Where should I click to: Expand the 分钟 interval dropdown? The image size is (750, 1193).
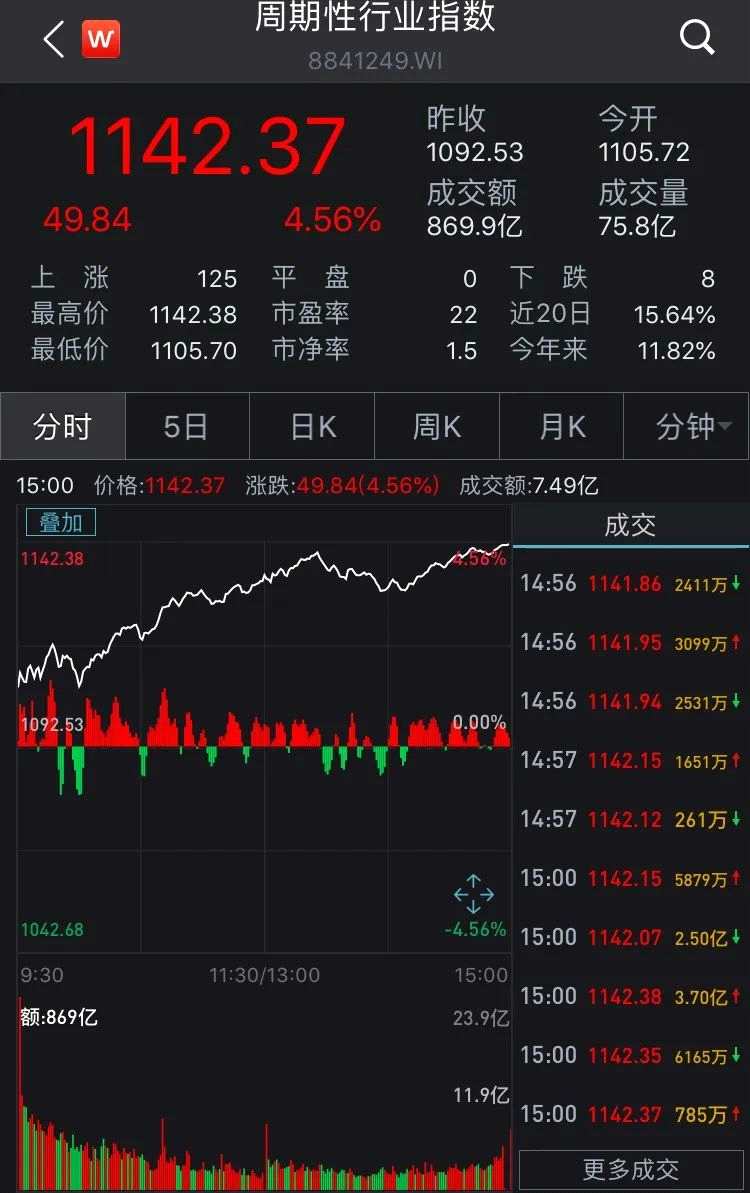688,427
